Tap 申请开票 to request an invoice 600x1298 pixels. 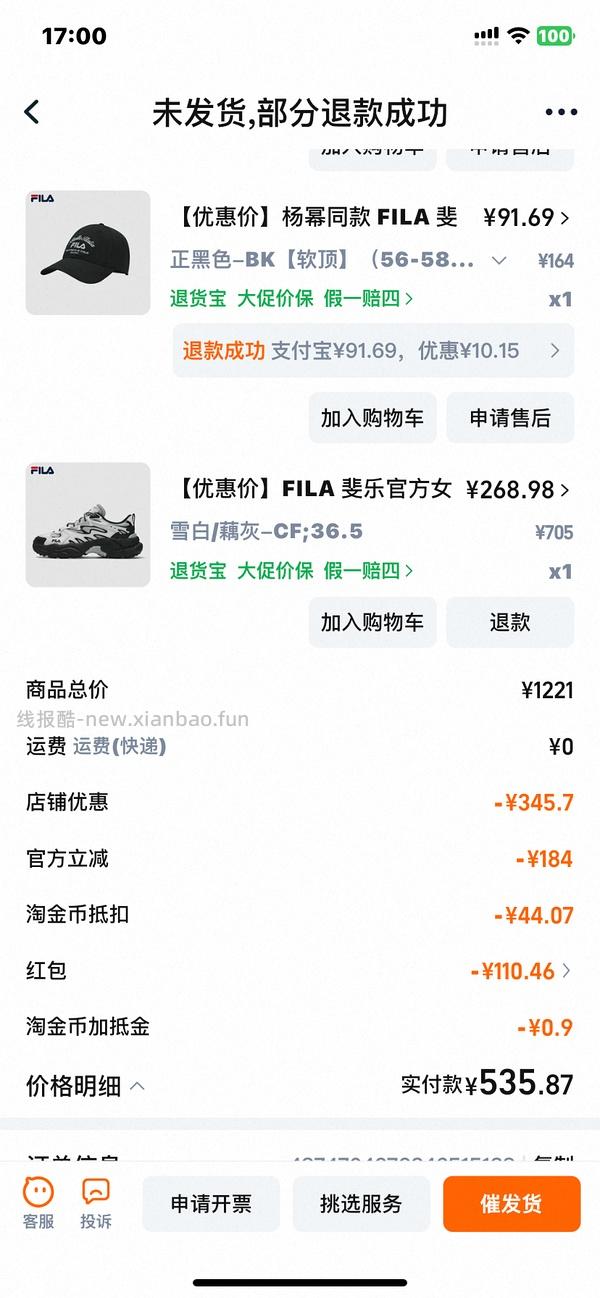pyautogui.click(x=211, y=1204)
